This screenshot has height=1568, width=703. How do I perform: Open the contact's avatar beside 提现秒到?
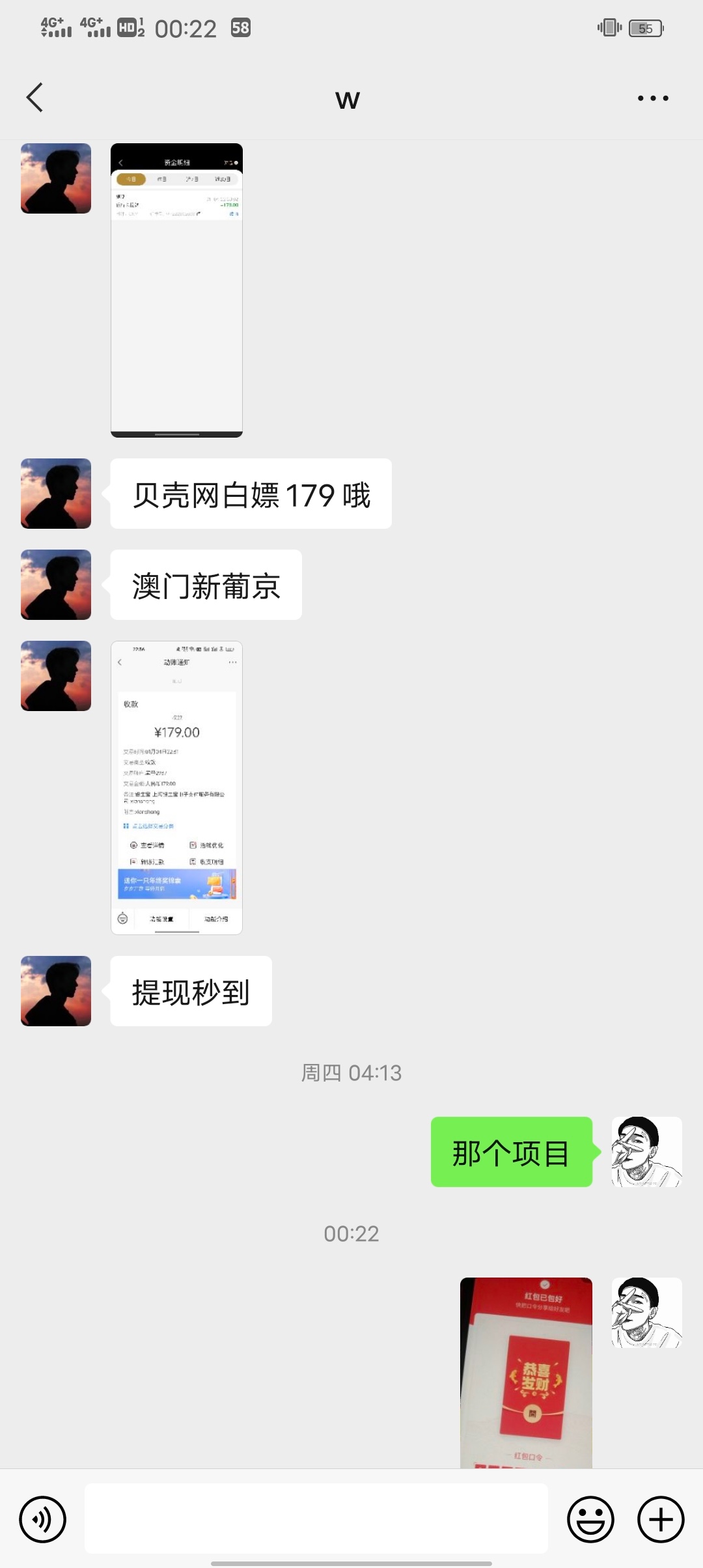point(56,990)
